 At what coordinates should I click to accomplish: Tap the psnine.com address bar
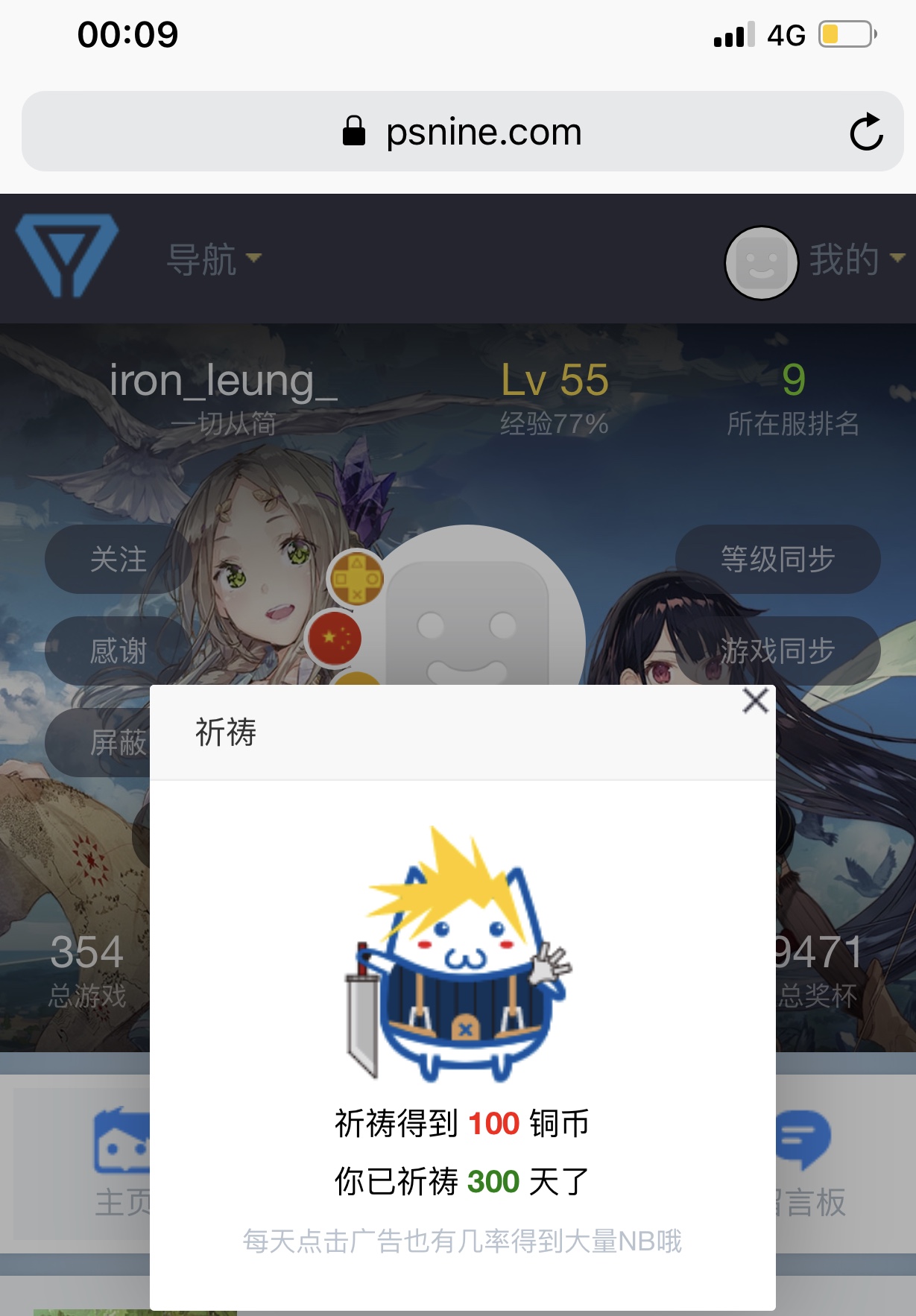point(462,132)
